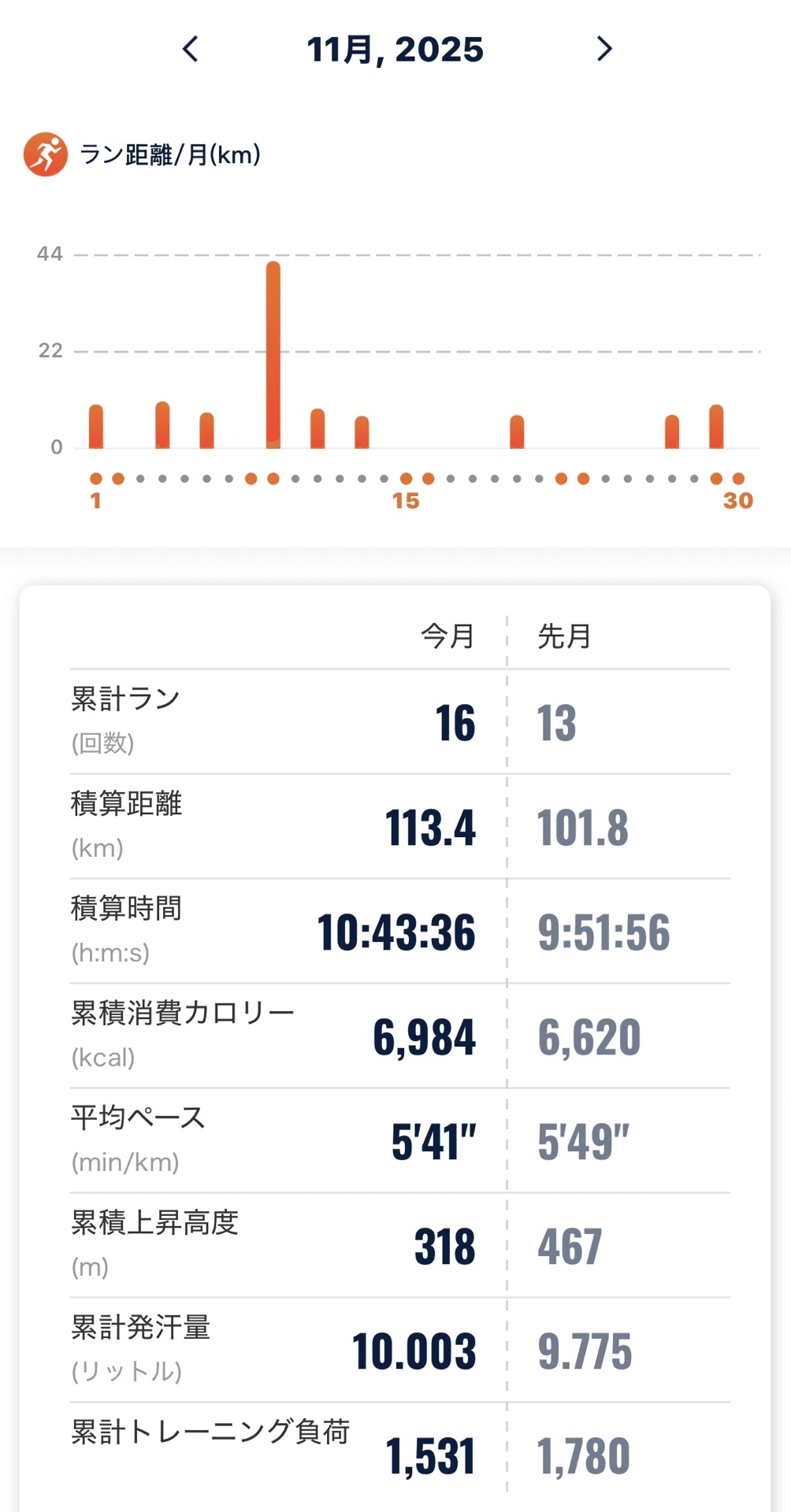Go to the previous month

[190, 49]
